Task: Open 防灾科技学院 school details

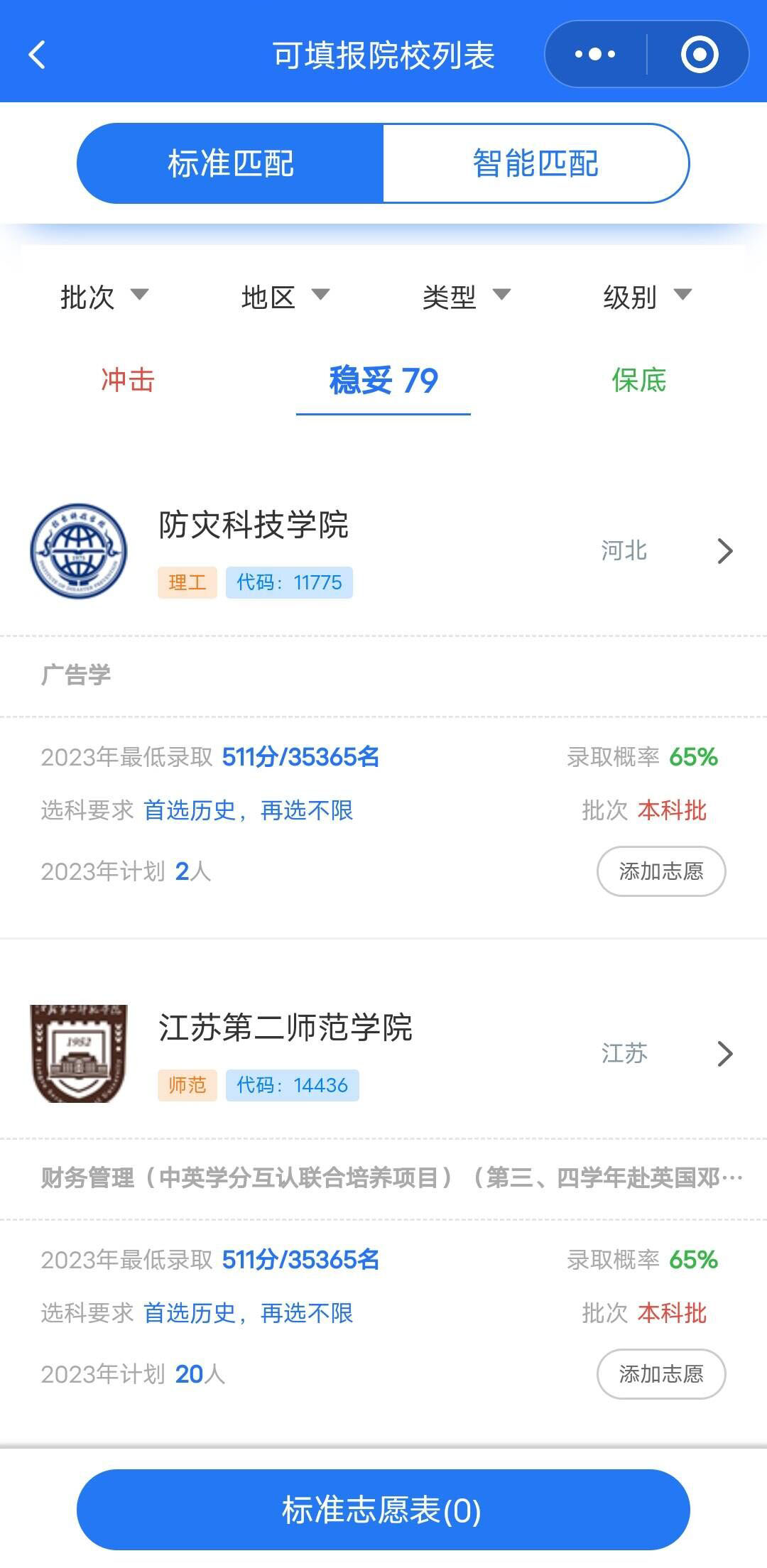Action: [x=383, y=551]
